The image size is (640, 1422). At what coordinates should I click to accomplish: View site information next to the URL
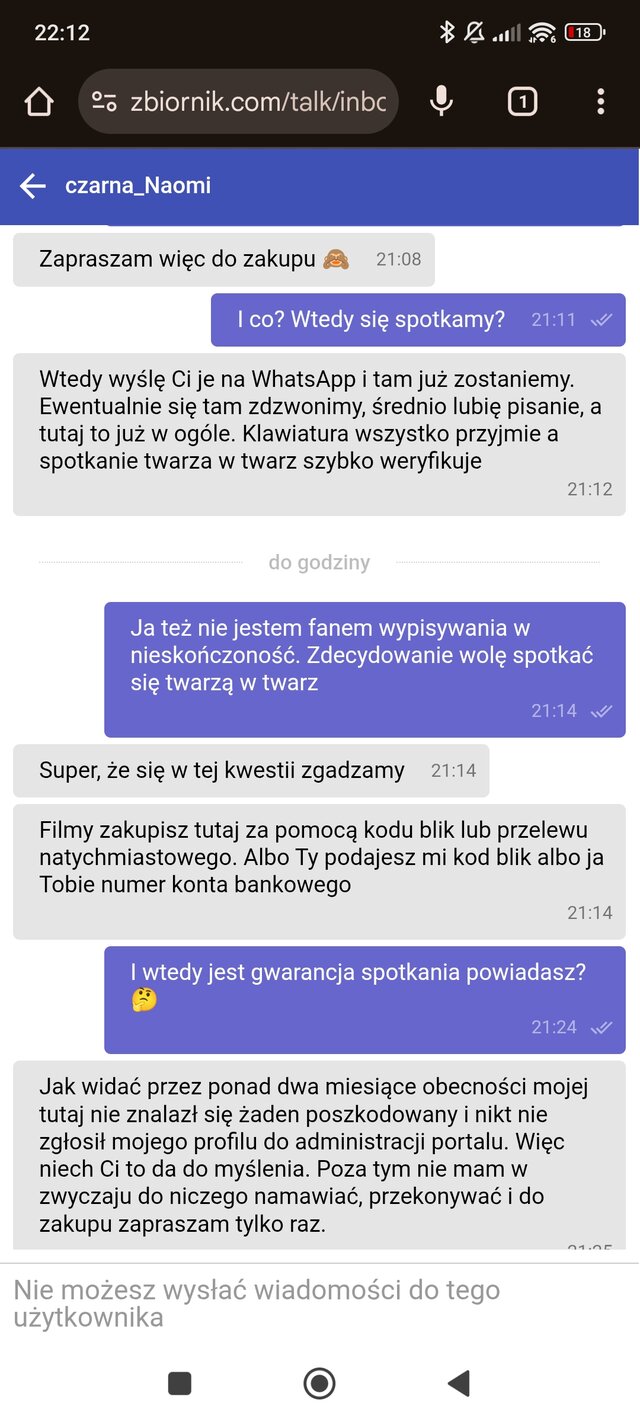click(104, 102)
